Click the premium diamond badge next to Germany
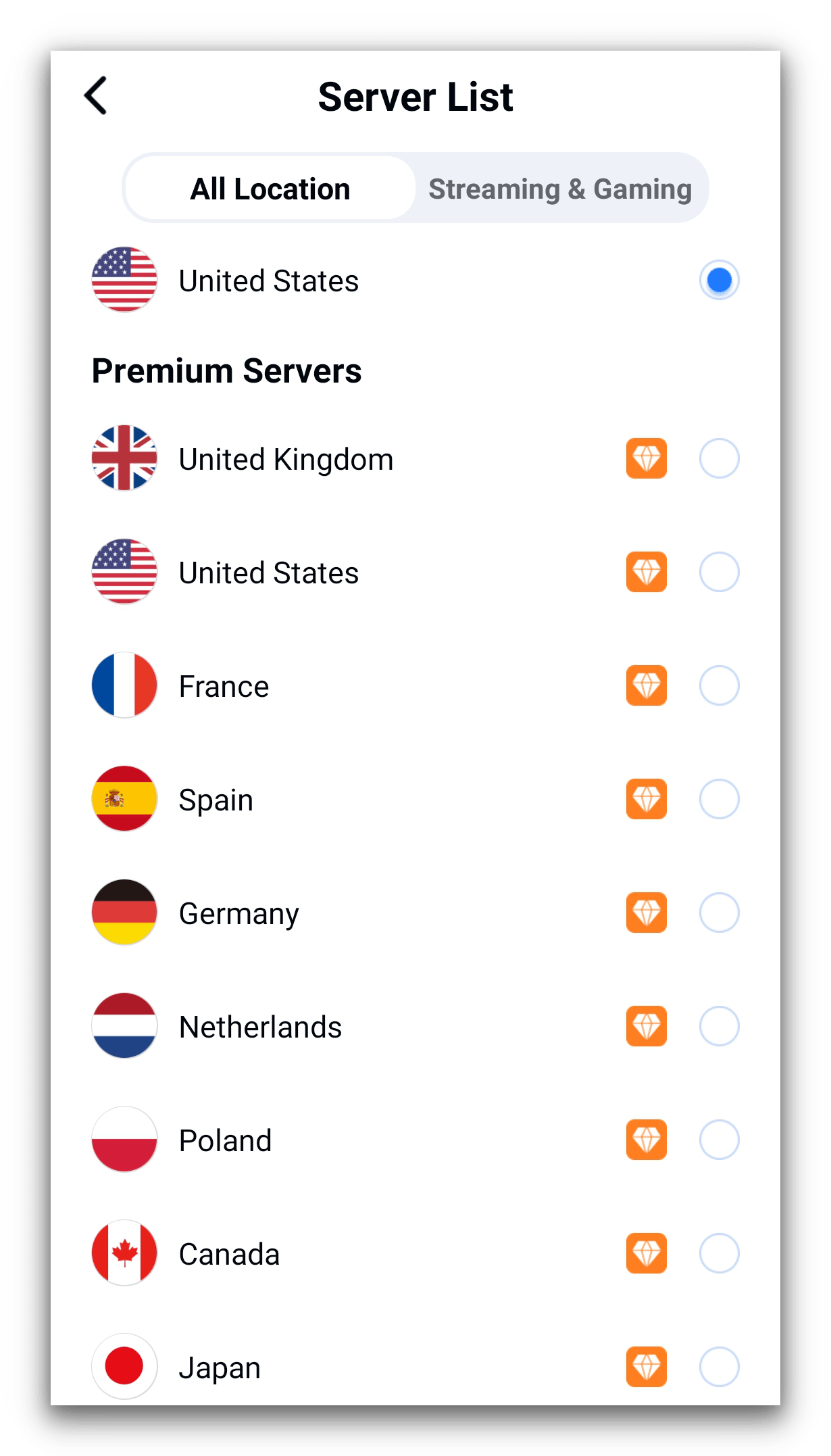 coord(646,913)
